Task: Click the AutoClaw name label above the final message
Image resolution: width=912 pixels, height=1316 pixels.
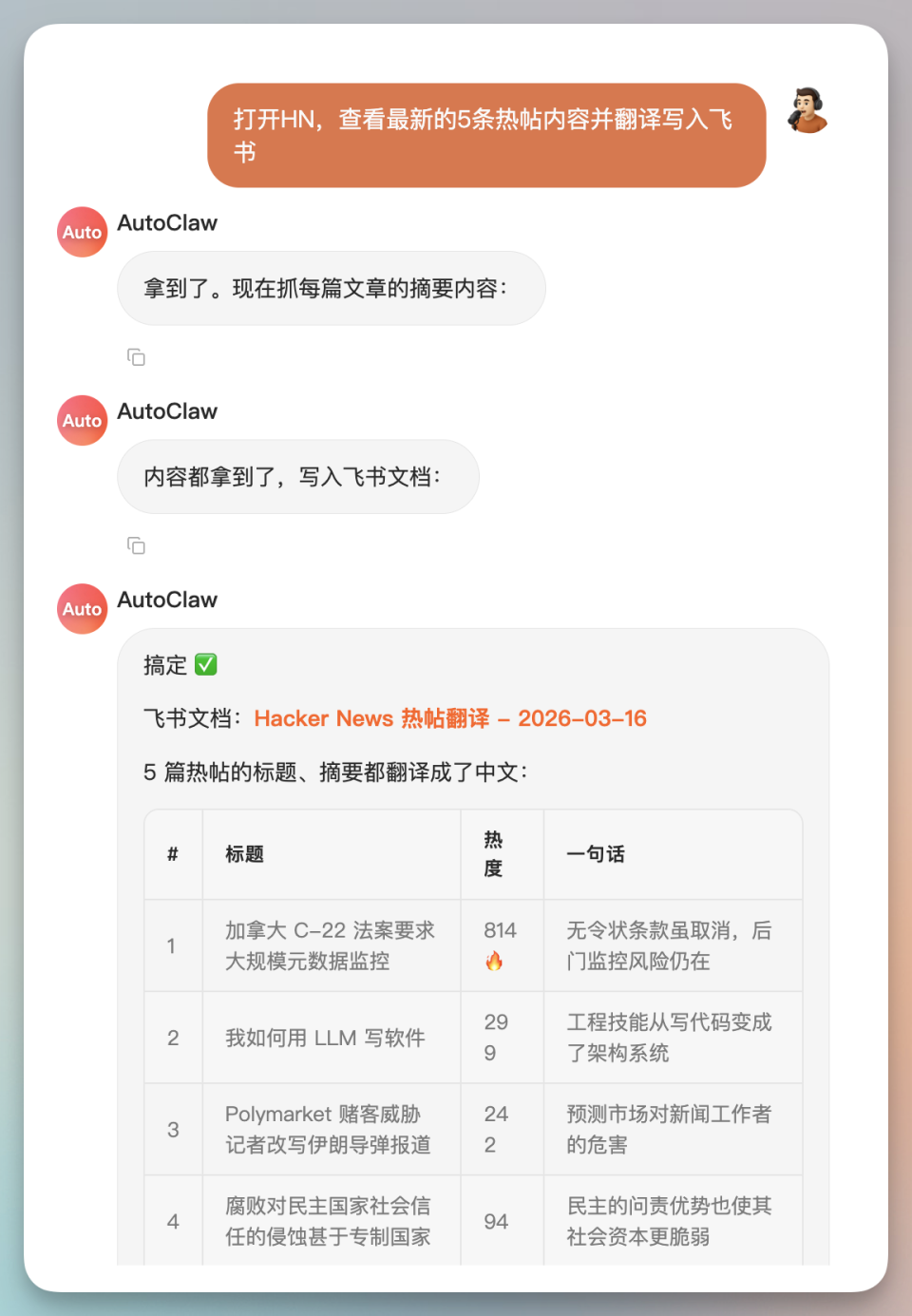Action: pos(167,600)
